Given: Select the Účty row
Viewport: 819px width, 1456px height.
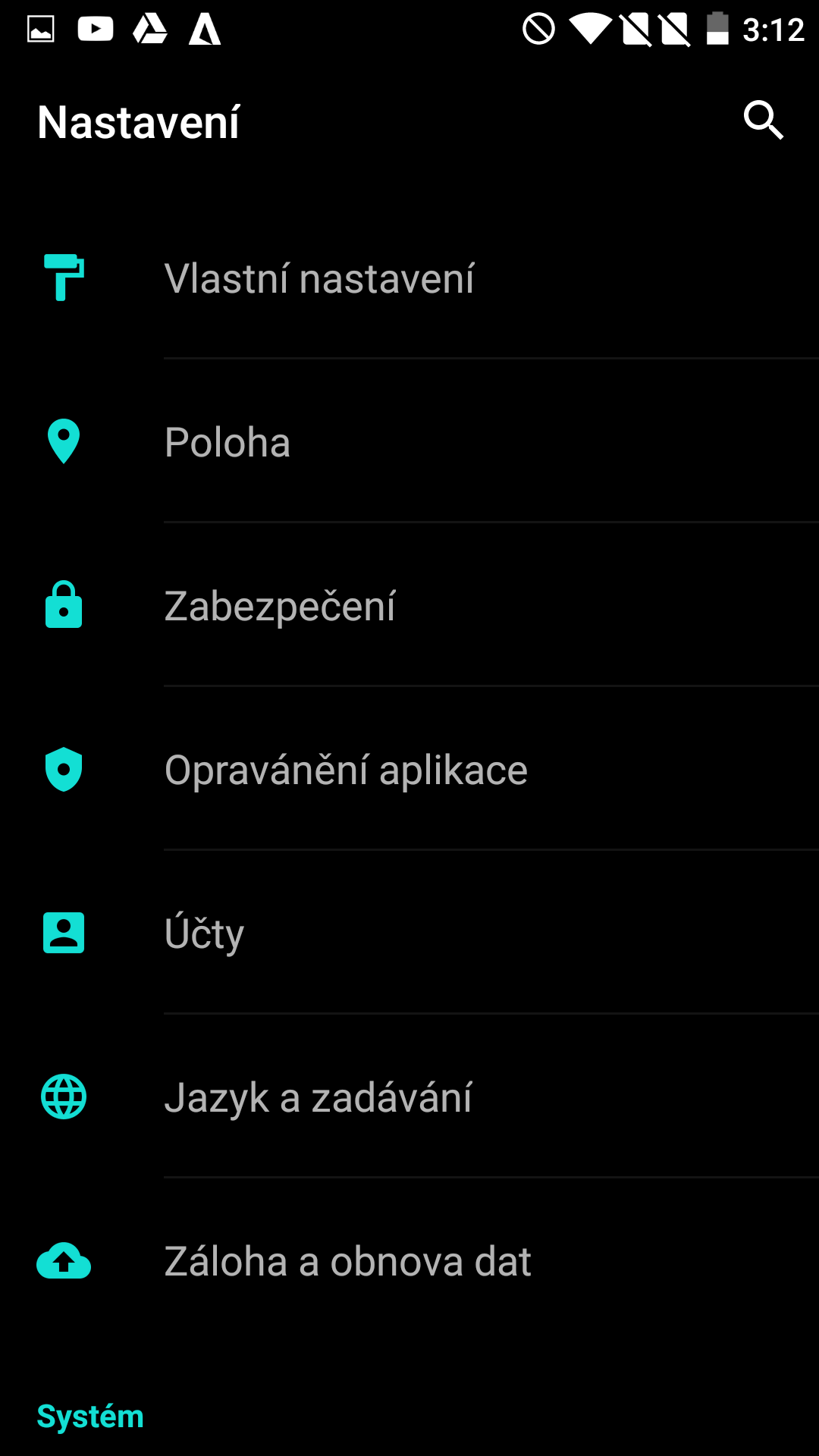Looking at the screenshot, I should click(409, 933).
